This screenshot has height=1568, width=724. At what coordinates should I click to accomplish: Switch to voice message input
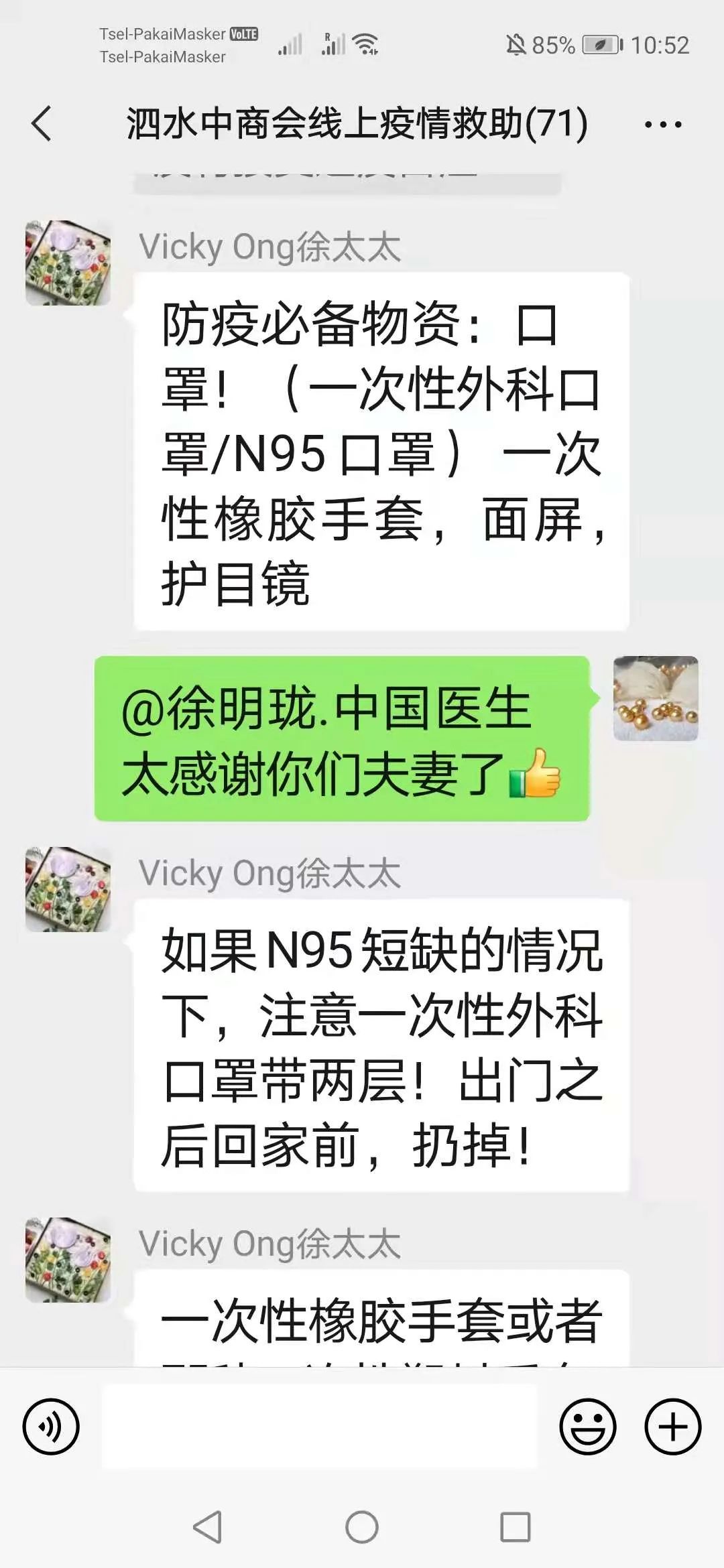click(51, 1427)
